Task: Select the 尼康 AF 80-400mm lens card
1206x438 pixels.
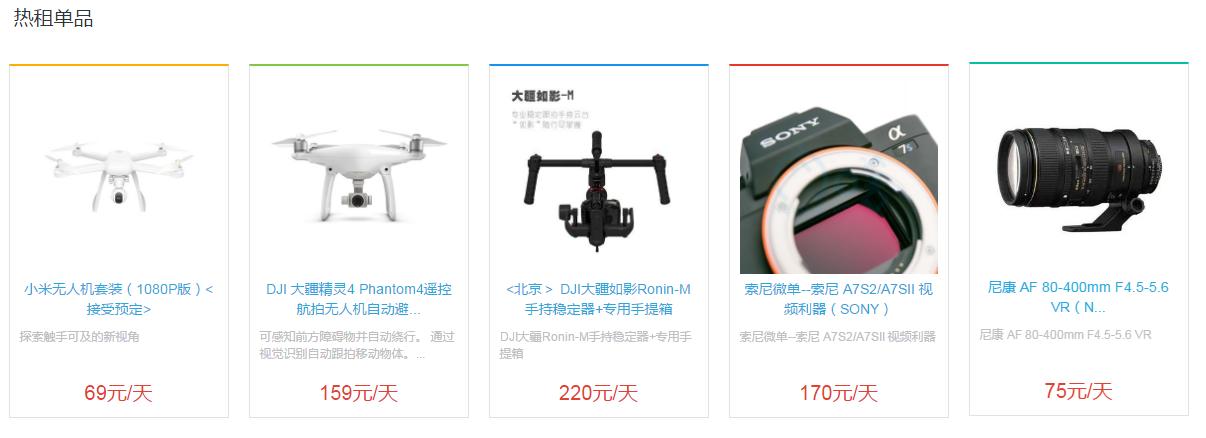Action: point(1079,239)
